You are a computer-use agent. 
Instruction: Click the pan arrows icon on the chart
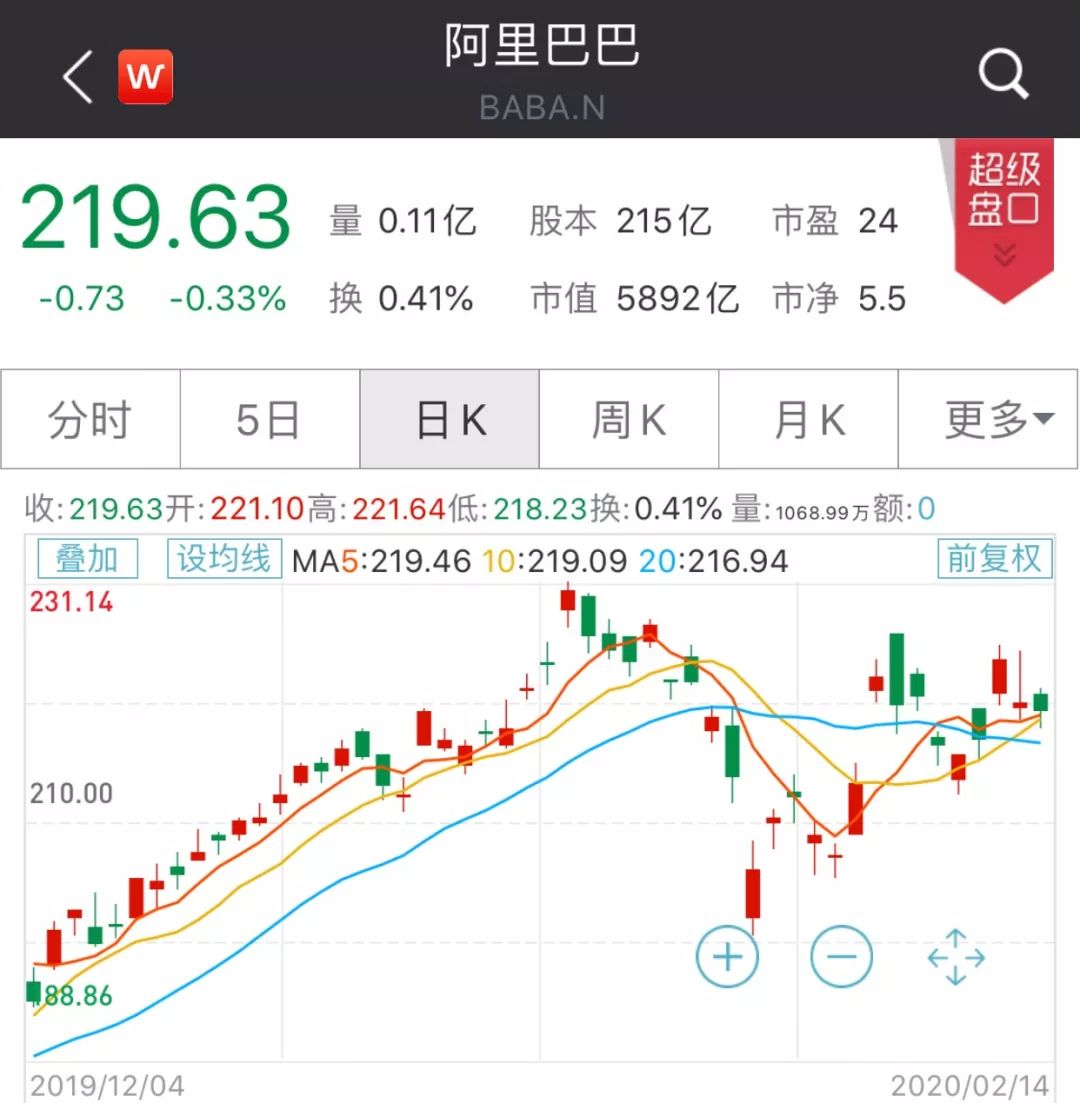tap(956, 956)
